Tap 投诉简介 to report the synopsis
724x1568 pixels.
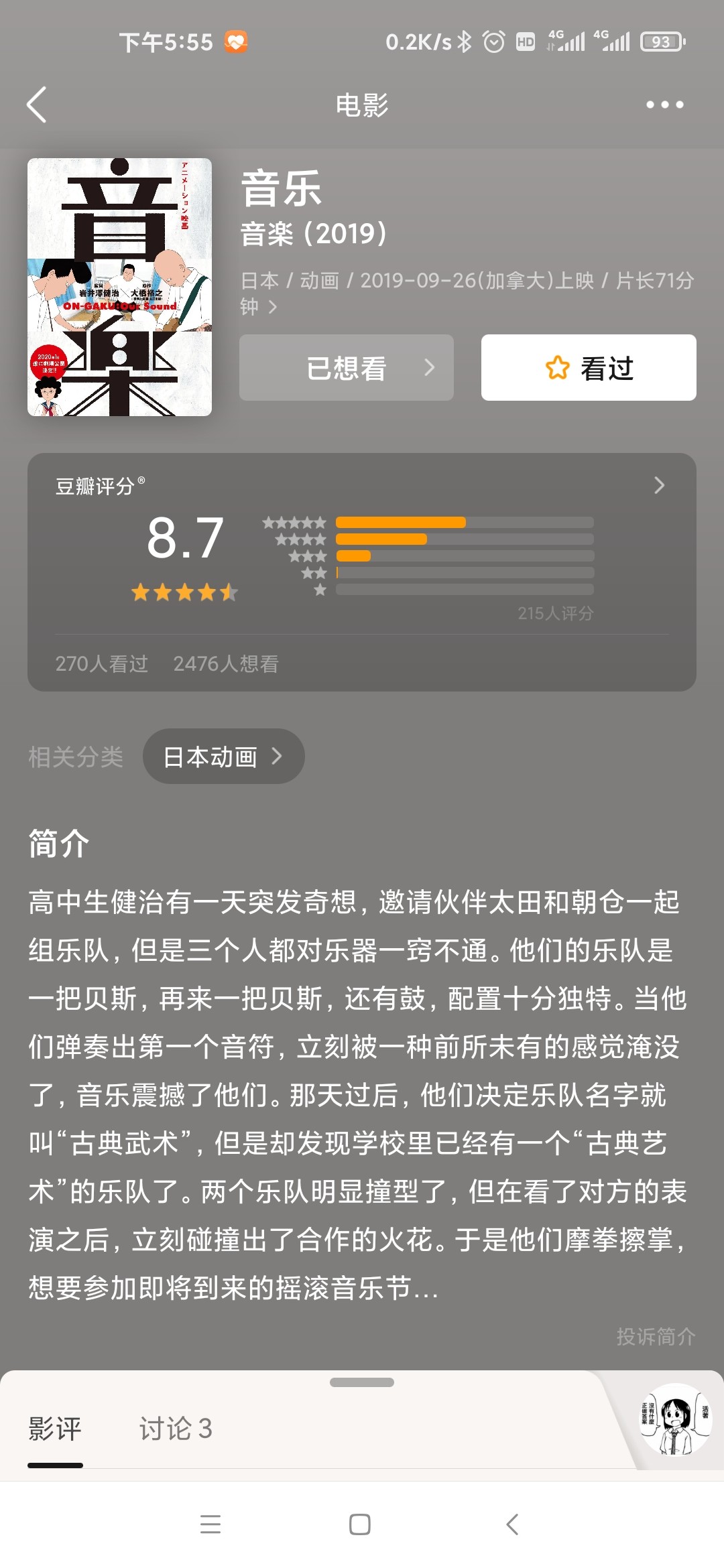[x=655, y=1336]
